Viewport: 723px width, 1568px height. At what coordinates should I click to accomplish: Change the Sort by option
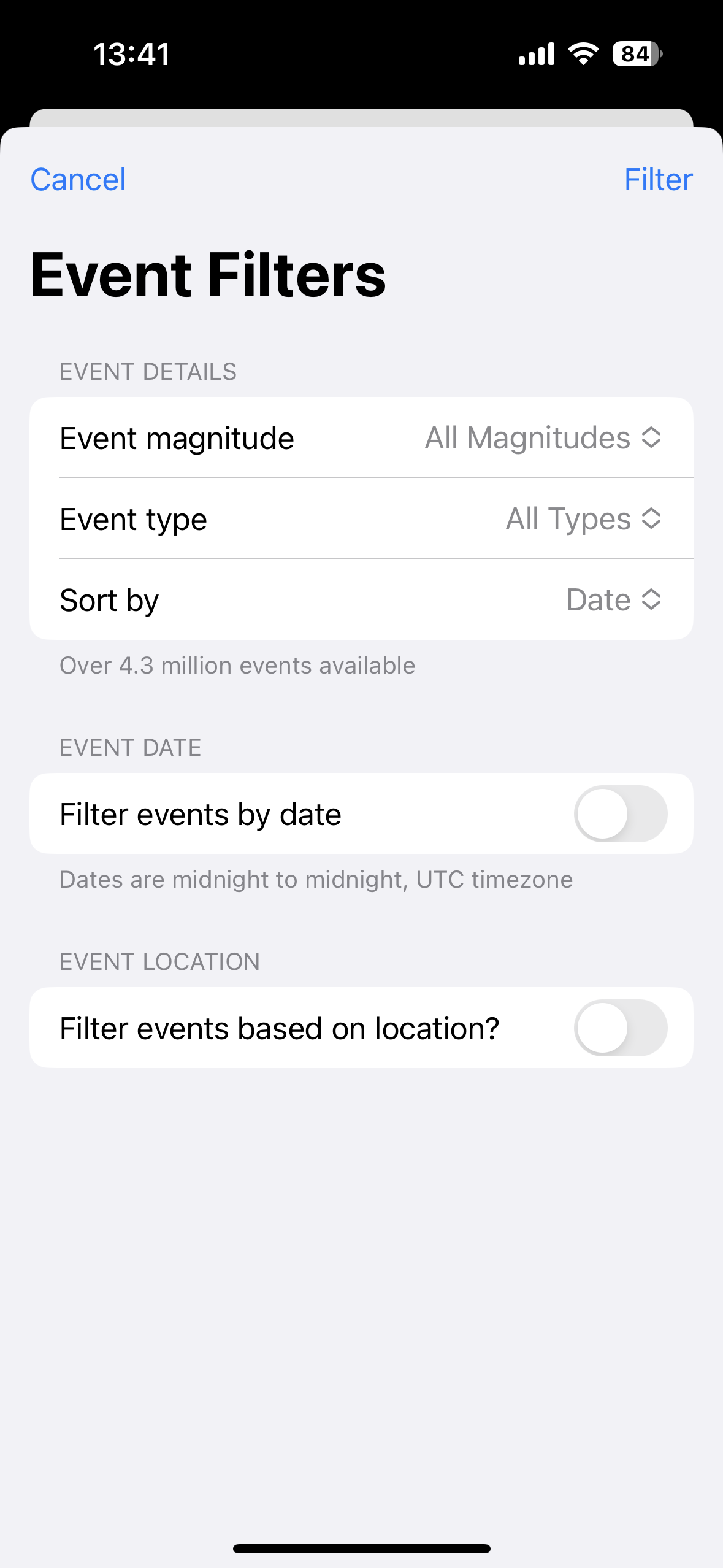(x=613, y=600)
